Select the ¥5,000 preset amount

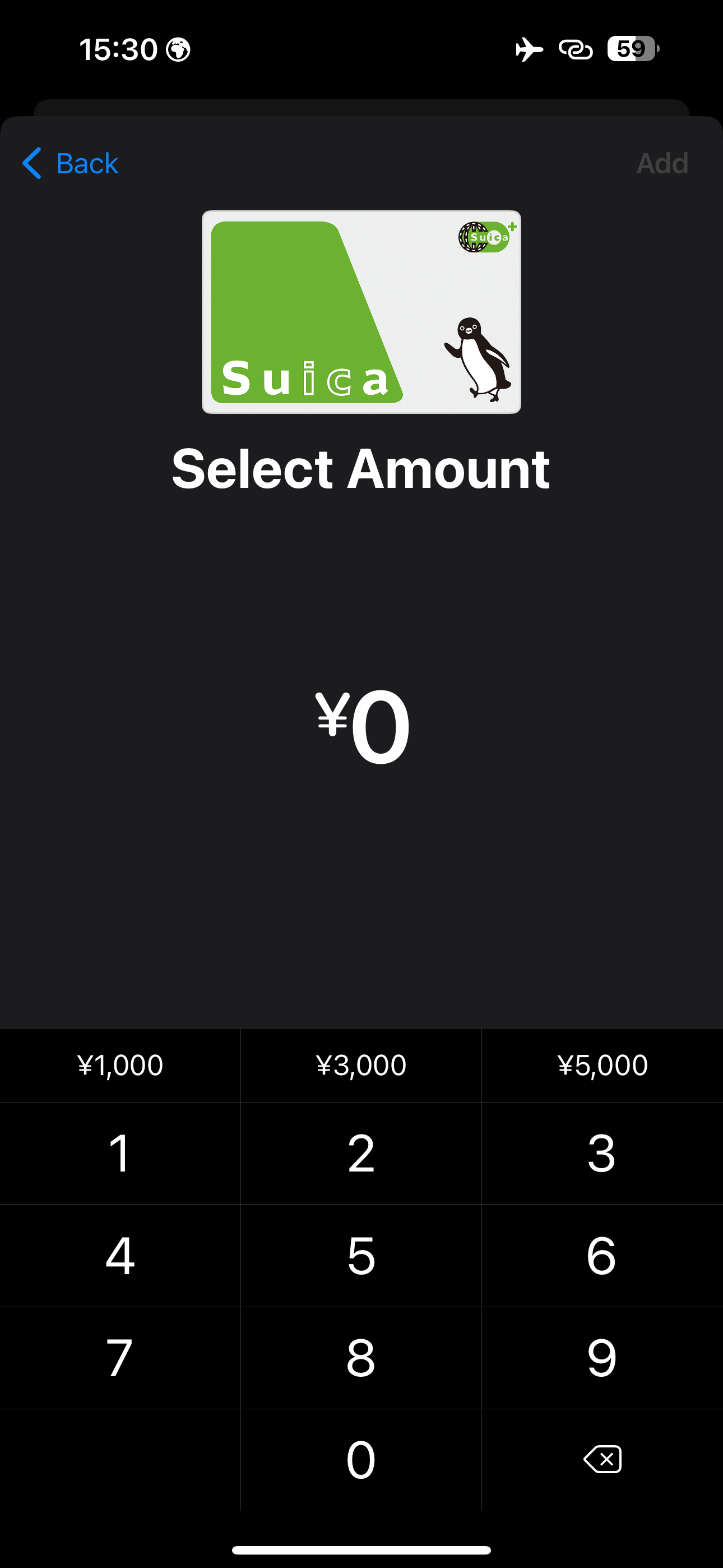pos(602,1065)
